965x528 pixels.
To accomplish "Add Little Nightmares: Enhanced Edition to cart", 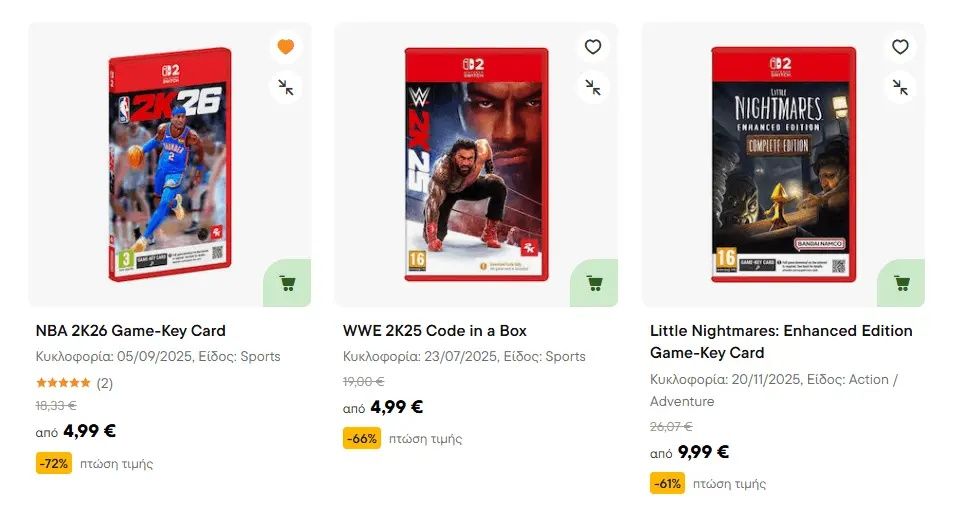I will (x=902, y=283).
